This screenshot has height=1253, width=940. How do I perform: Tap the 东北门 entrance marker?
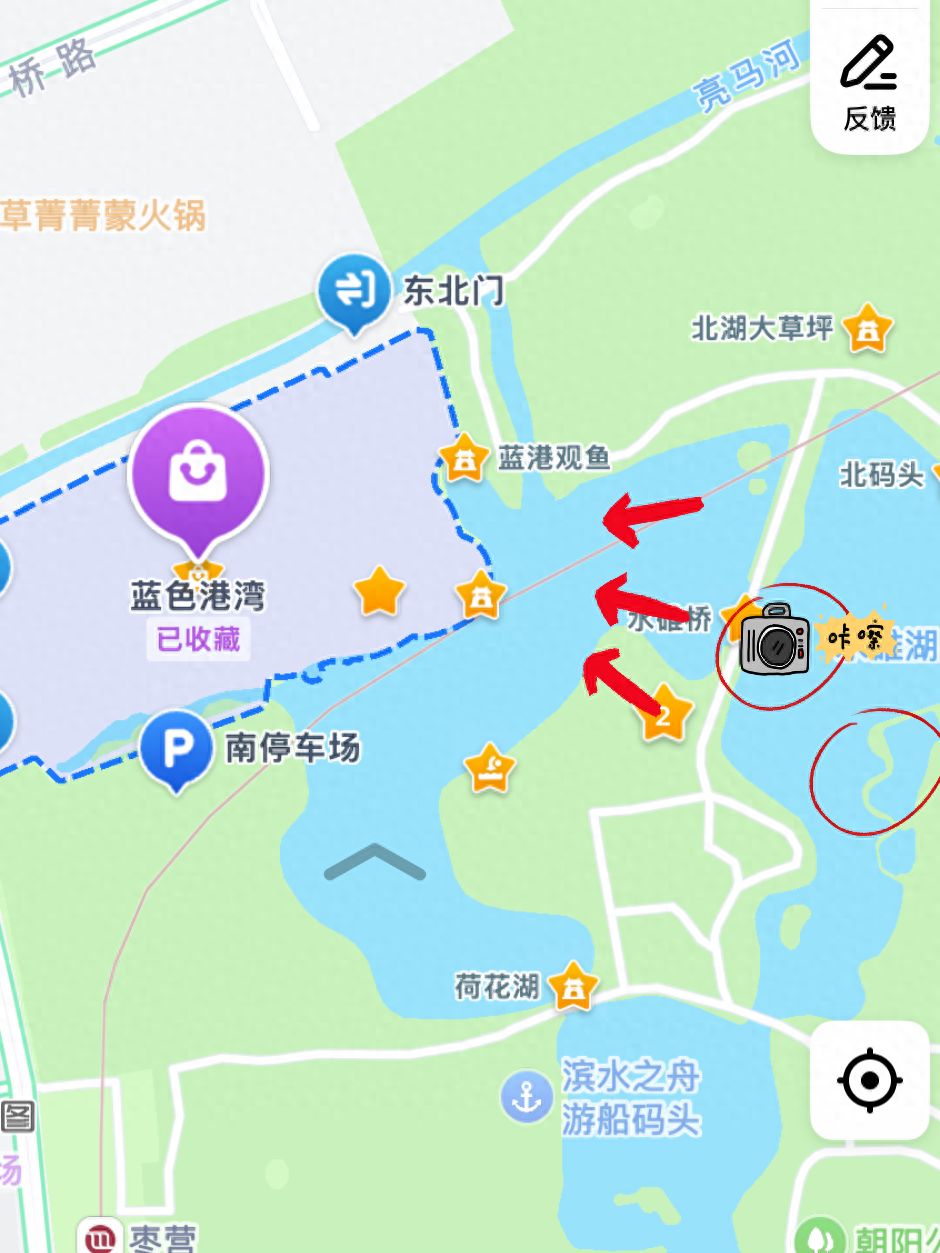(353, 292)
